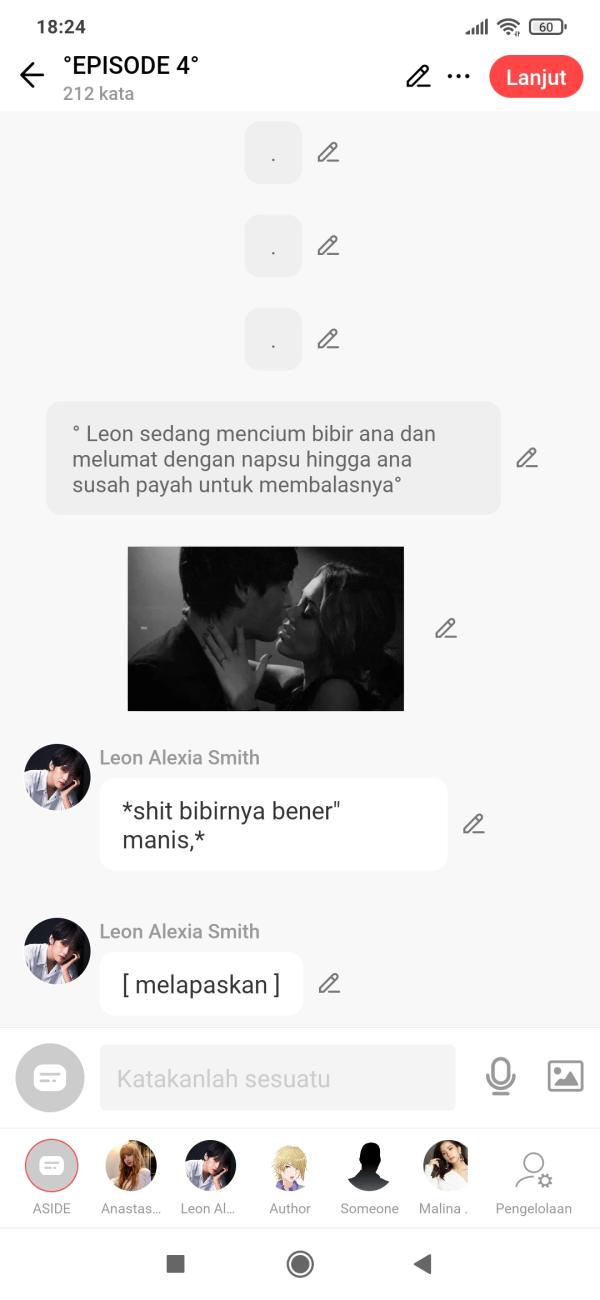Edit the black-and-white image message
Viewport: 600px width, 1300px height.
coord(446,628)
